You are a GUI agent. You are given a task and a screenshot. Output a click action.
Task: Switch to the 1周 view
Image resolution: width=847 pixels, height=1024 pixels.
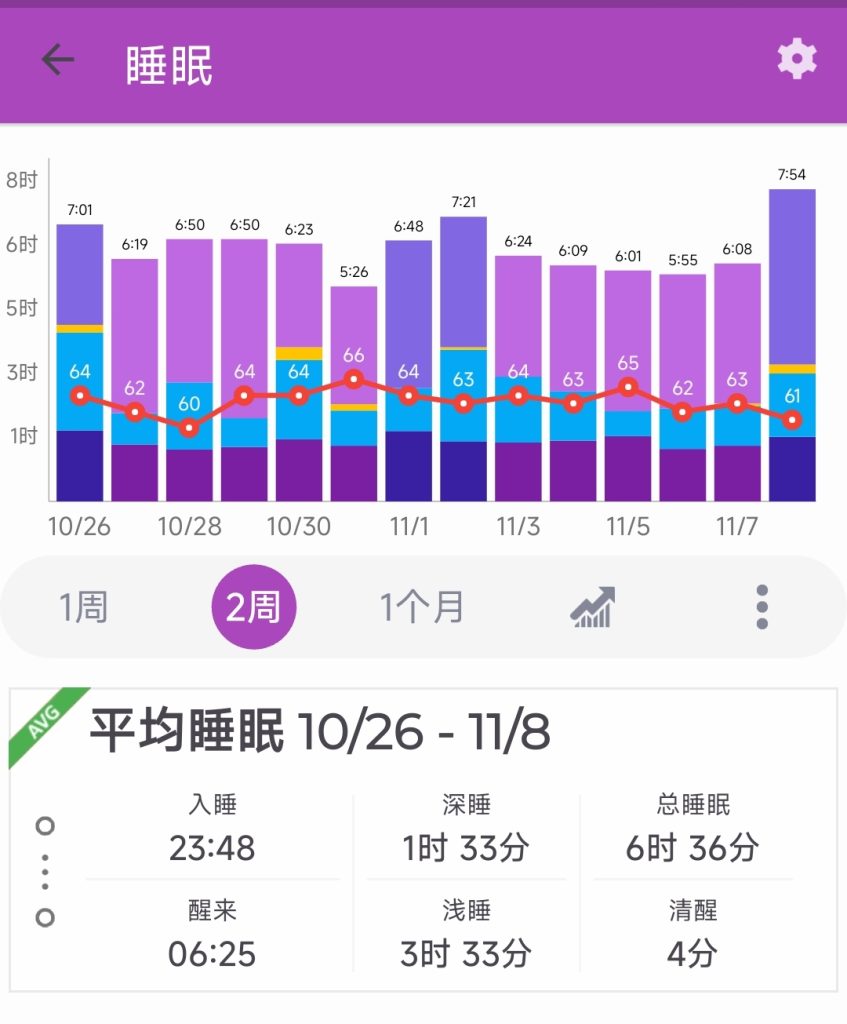tap(83, 607)
